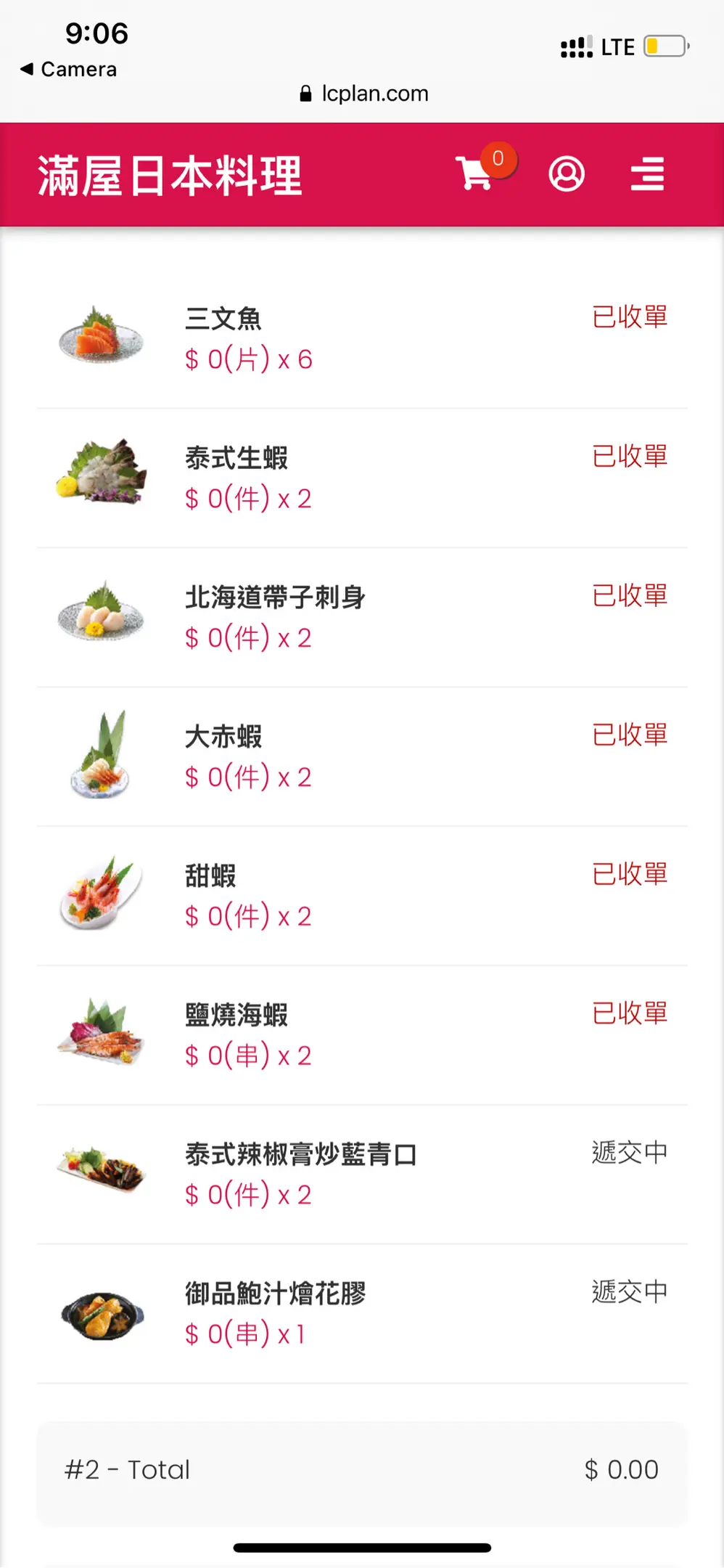Open the hamburger menu

[647, 174]
